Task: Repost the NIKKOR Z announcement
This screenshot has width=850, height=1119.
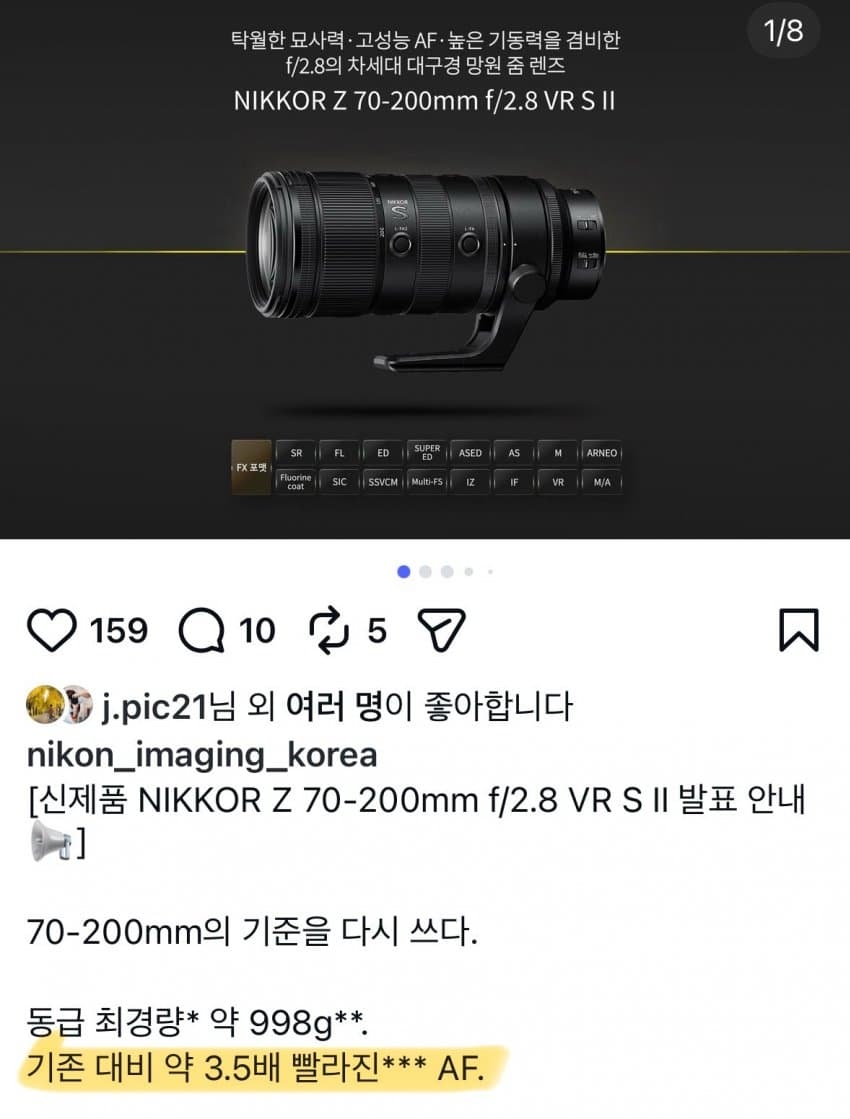Action: (327, 631)
